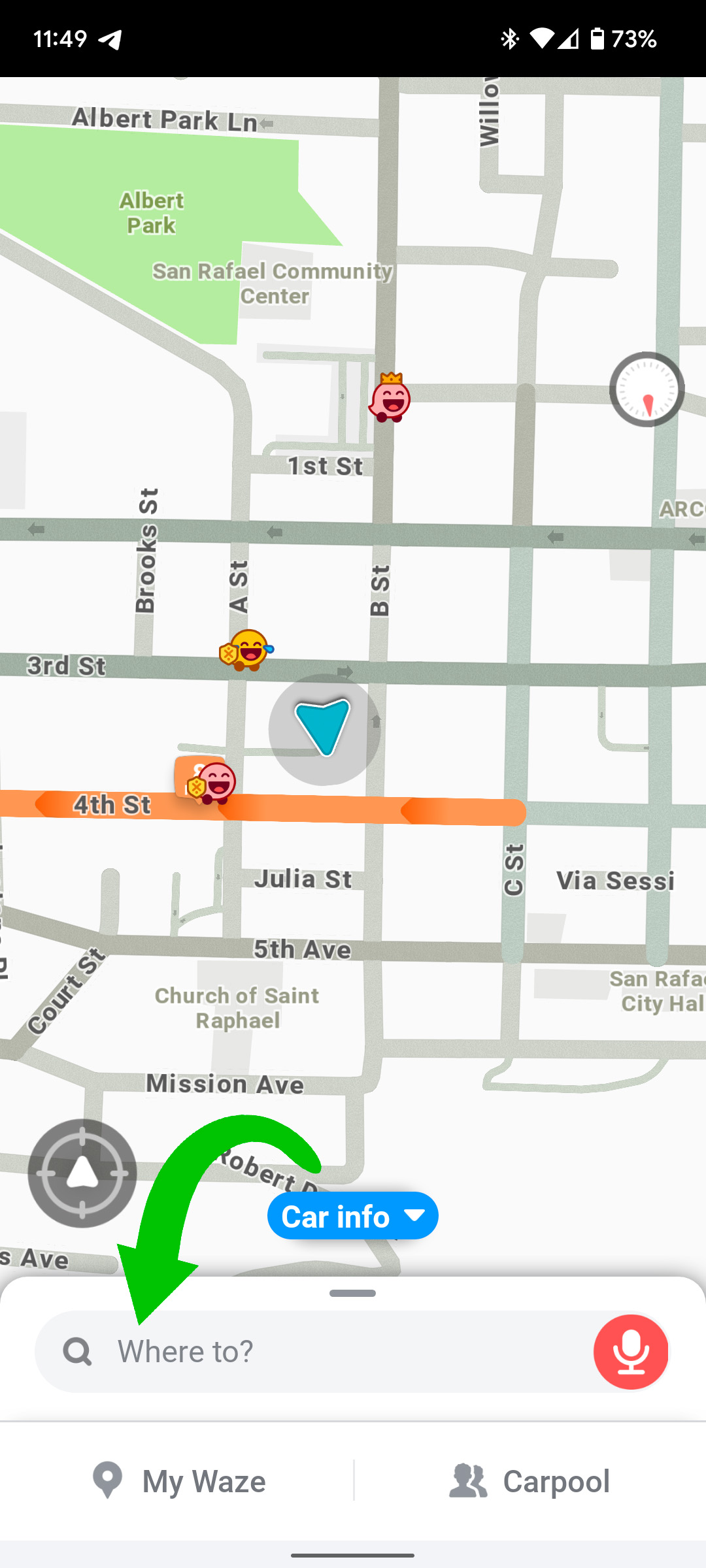Tap the speedometer gauge
This screenshot has width=706, height=1568.
click(647, 389)
